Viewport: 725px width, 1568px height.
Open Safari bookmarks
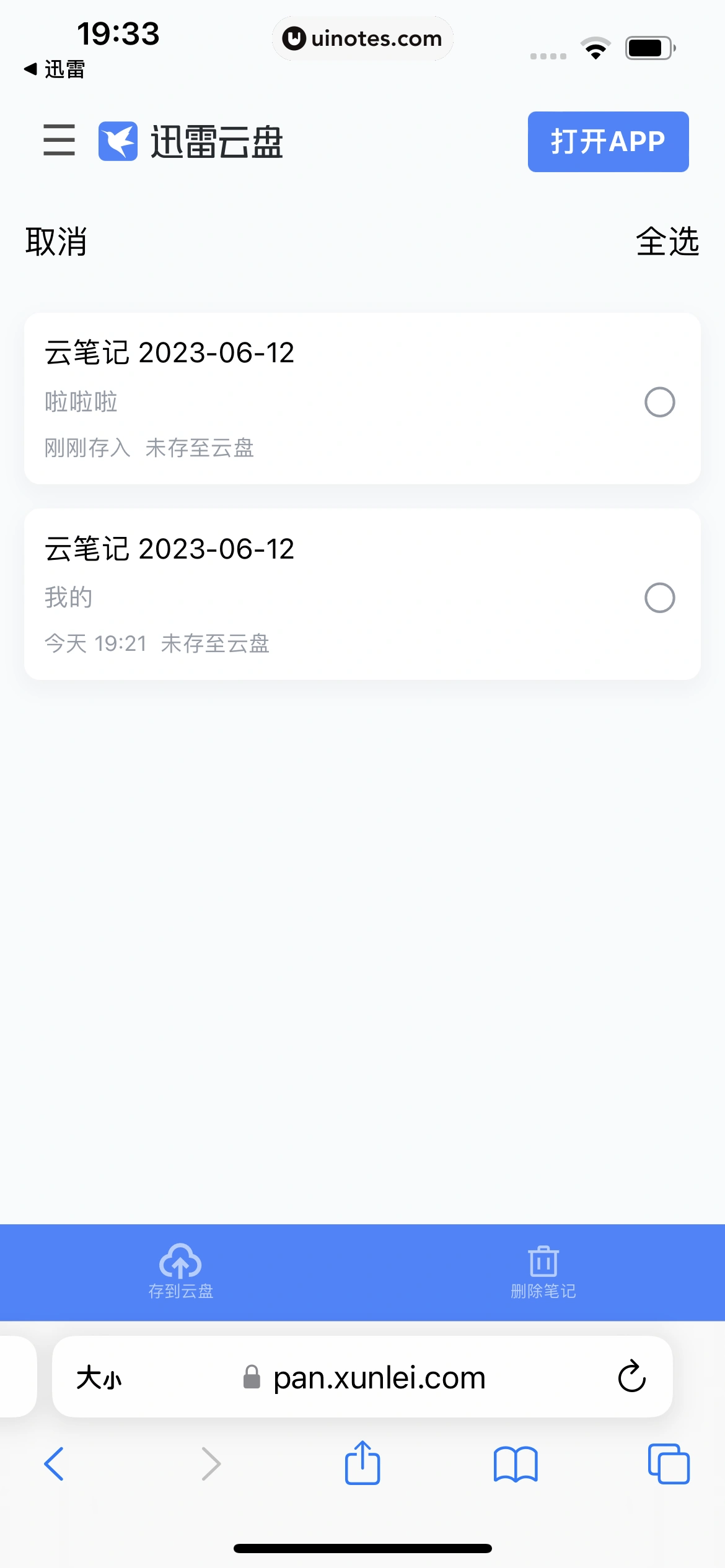pyautogui.click(x=516, y=1464)
